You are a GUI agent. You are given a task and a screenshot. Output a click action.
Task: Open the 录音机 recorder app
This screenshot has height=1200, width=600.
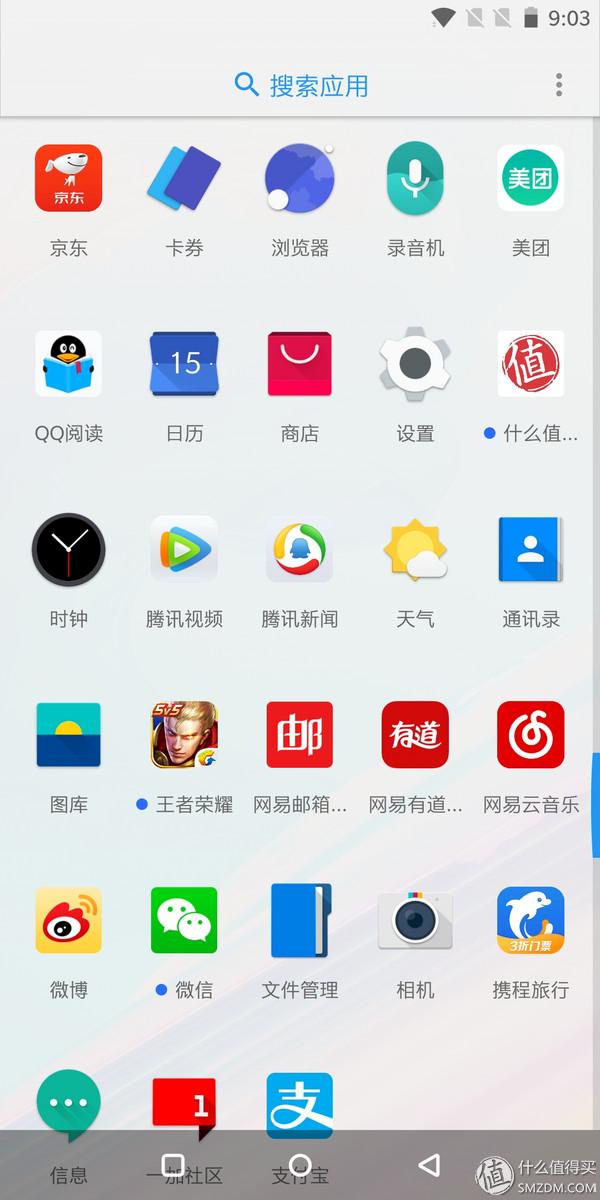click(415, 178)
